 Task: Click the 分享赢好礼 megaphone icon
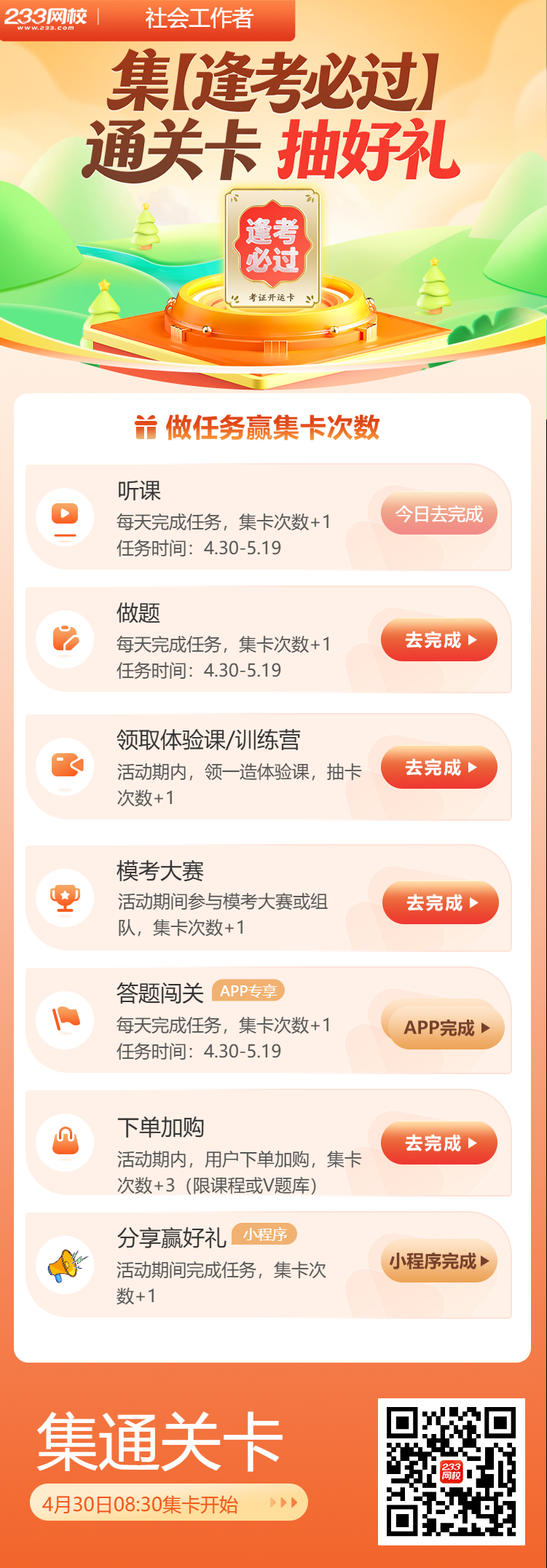pyautogui.click(x=65, y=1266)
